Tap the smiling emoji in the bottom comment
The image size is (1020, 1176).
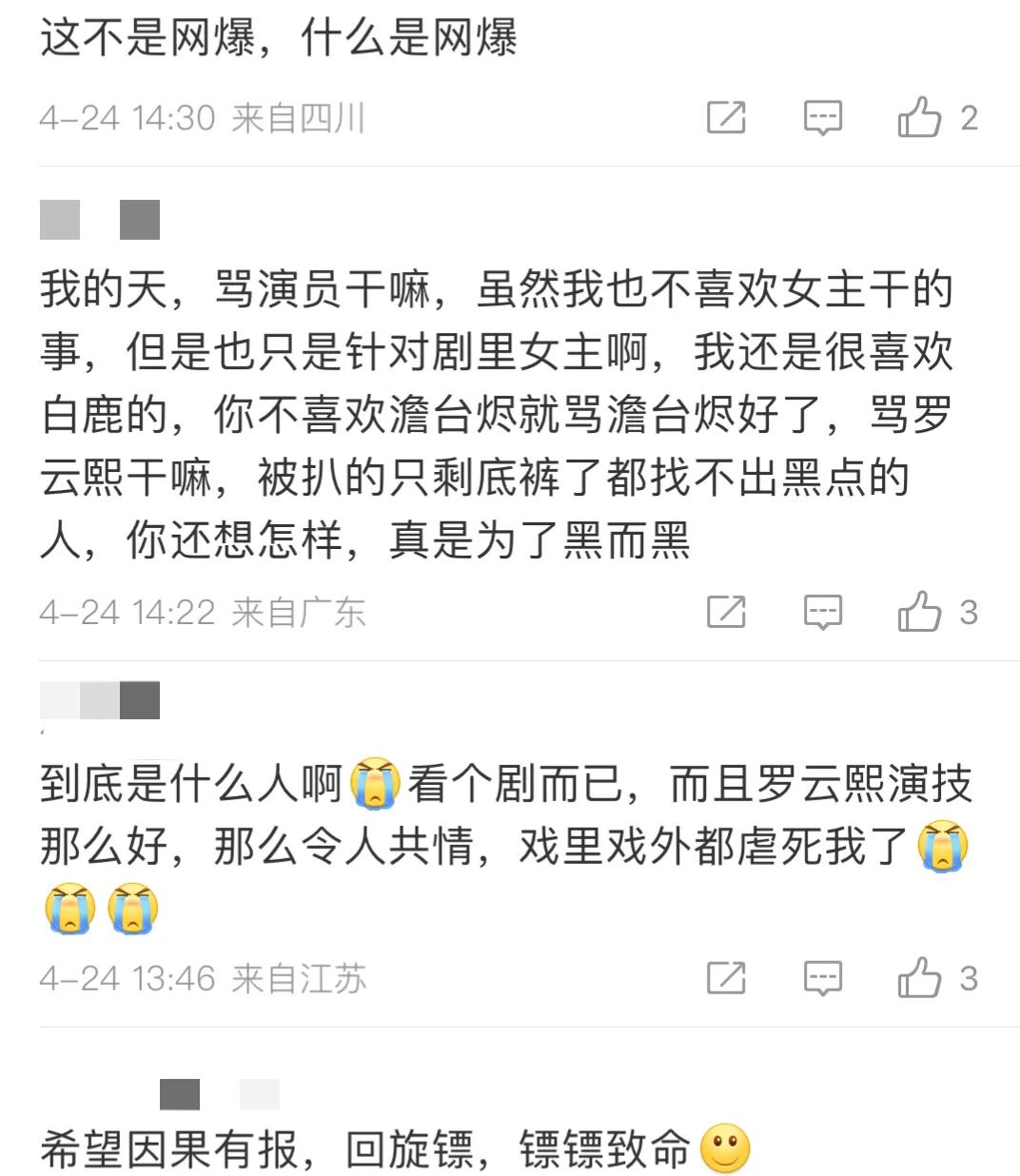pos(726,1149)
